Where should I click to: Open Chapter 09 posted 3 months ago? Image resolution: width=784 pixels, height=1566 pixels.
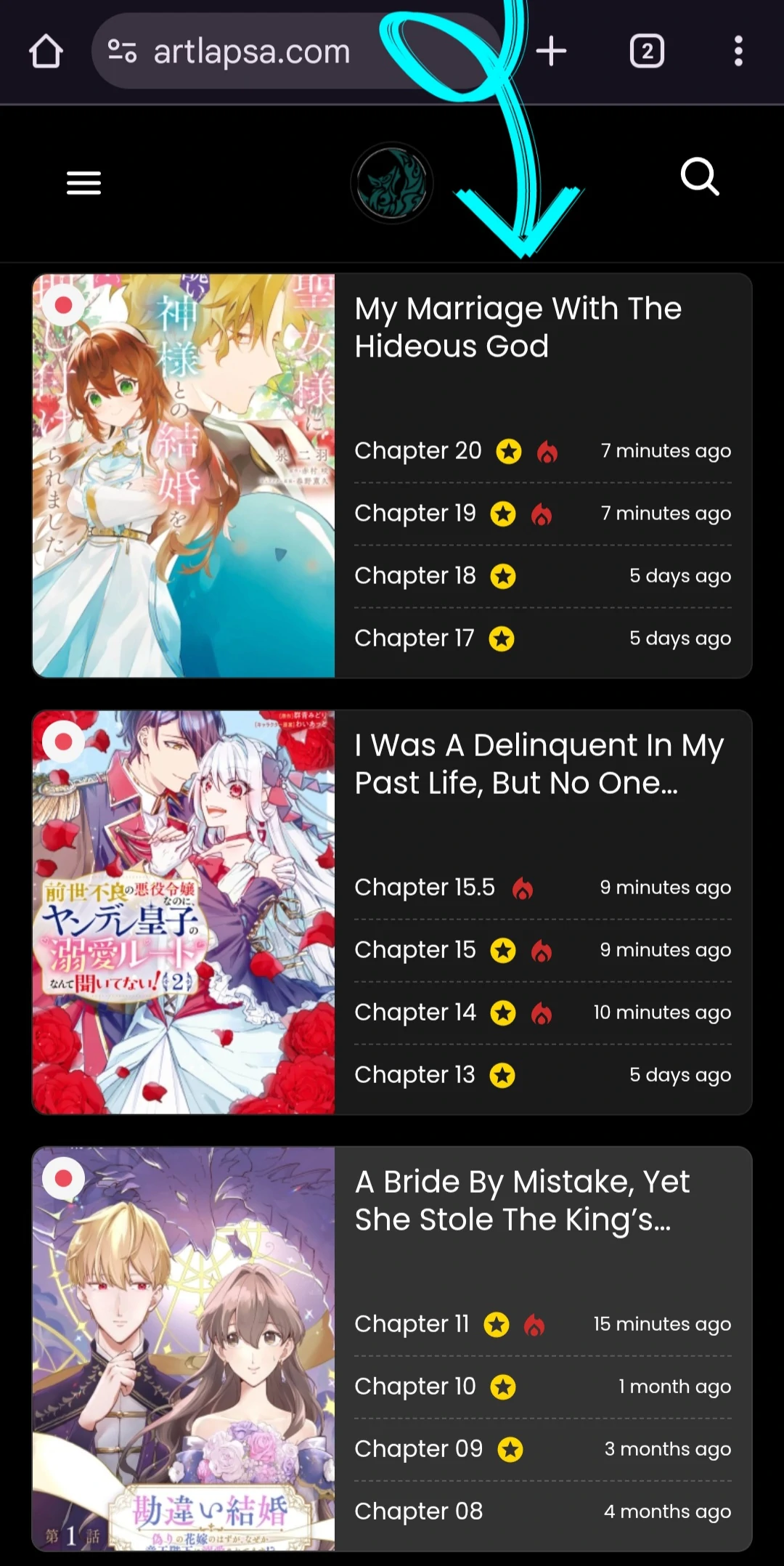click(x=418, y=1449)
